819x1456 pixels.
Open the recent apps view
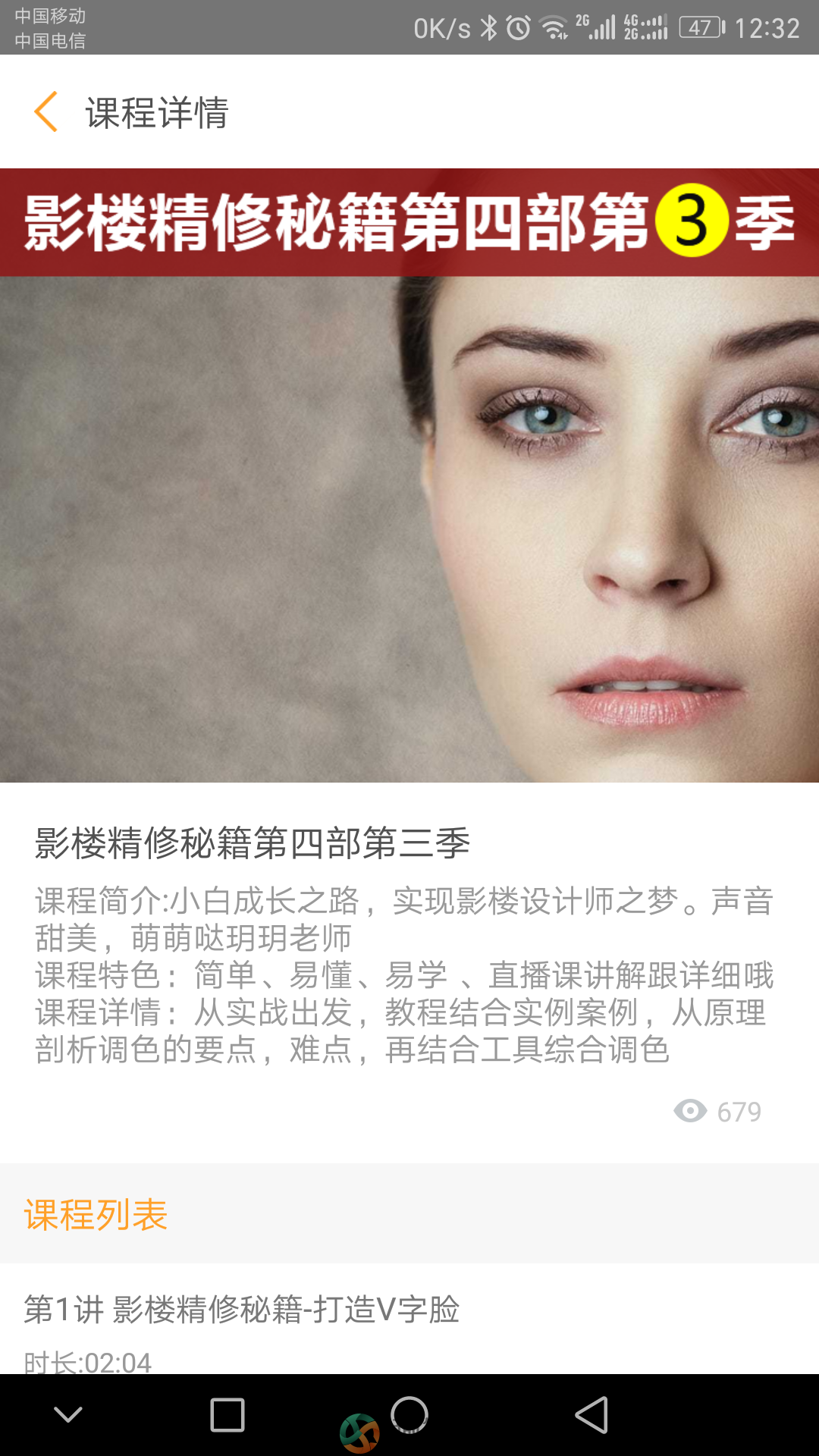[227, 1415]
